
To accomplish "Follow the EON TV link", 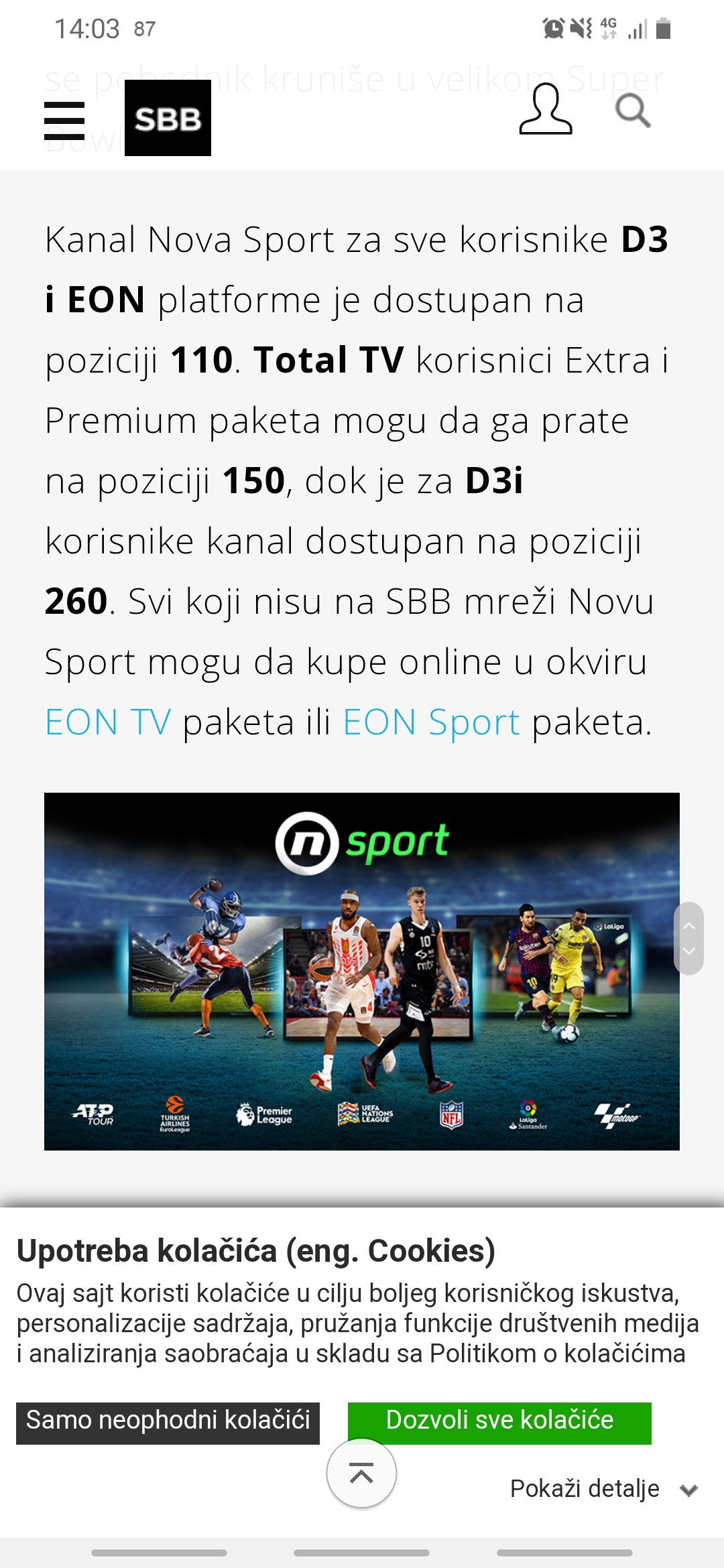I will (x=108, y=722).
